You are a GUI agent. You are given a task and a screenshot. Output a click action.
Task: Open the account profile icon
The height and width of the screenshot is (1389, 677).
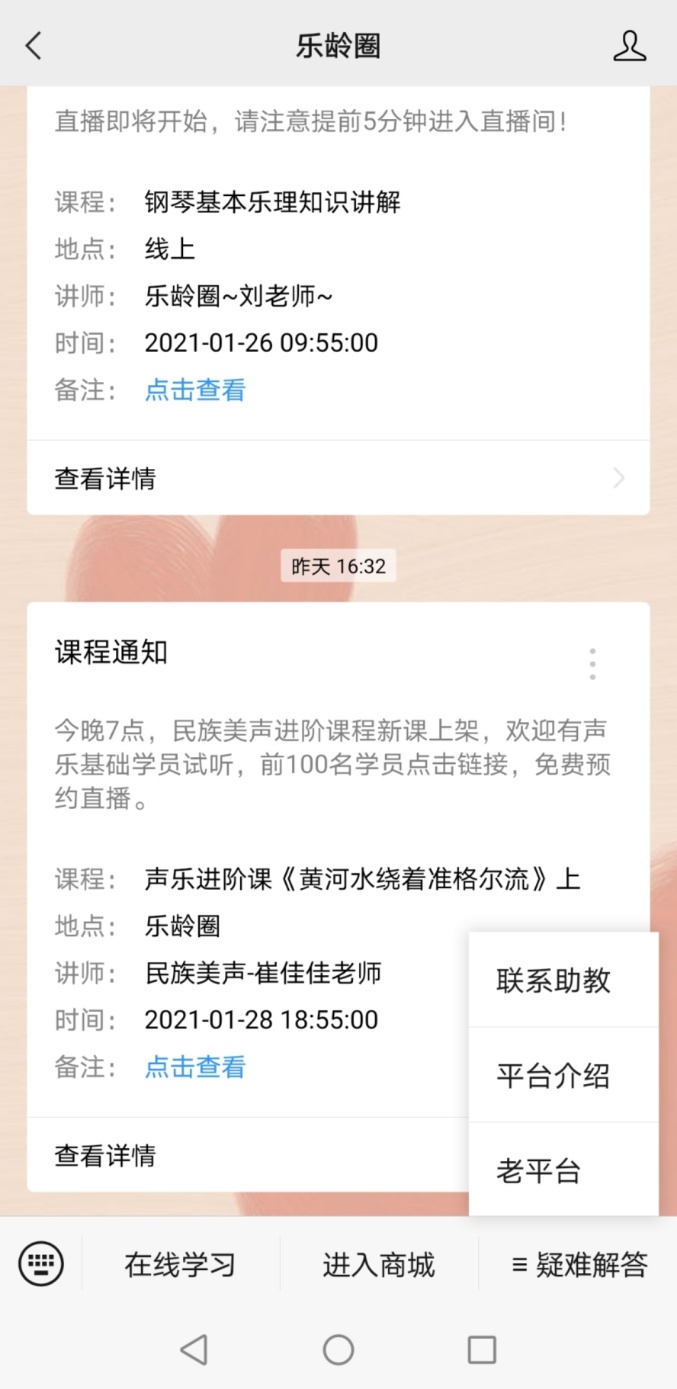pos(629,46)
